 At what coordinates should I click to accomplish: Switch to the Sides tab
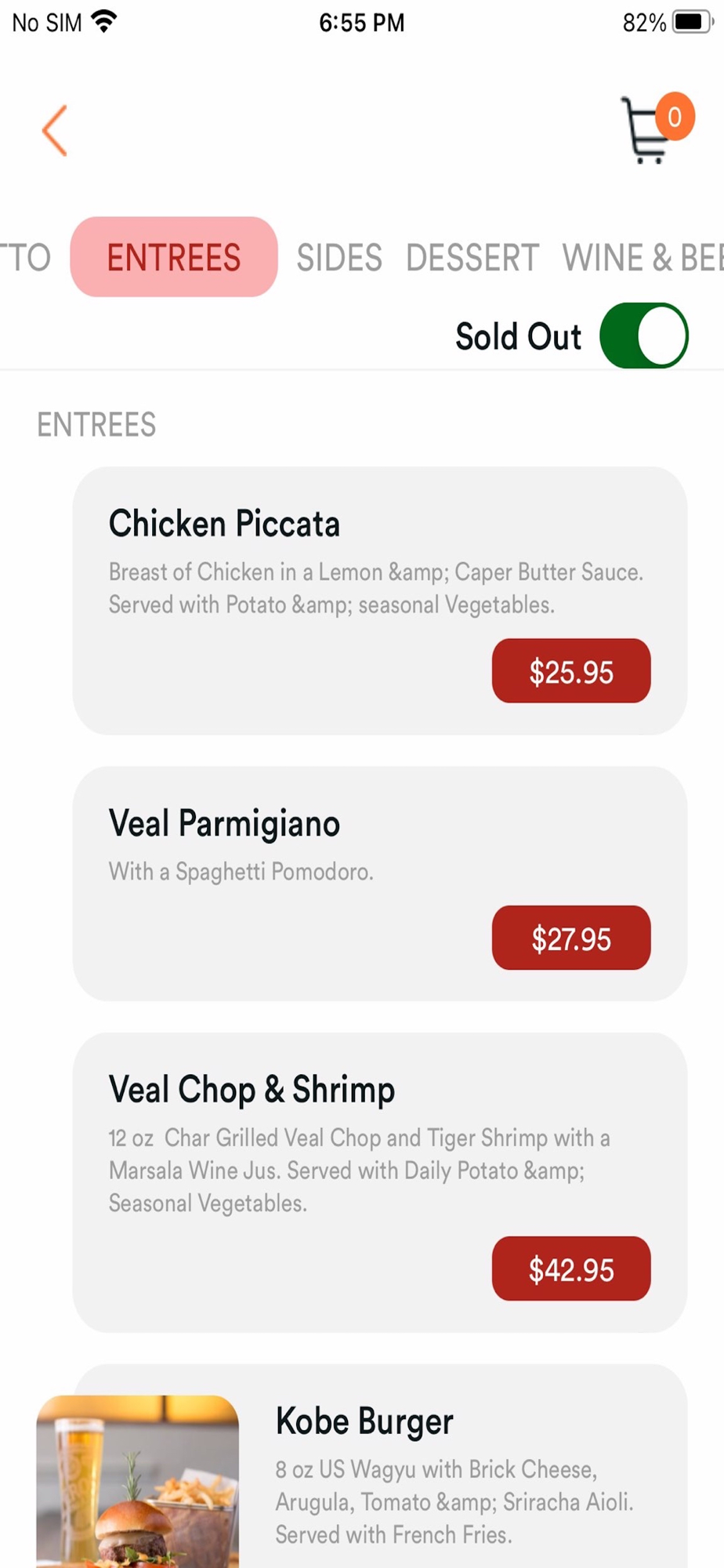click(339, 258)
